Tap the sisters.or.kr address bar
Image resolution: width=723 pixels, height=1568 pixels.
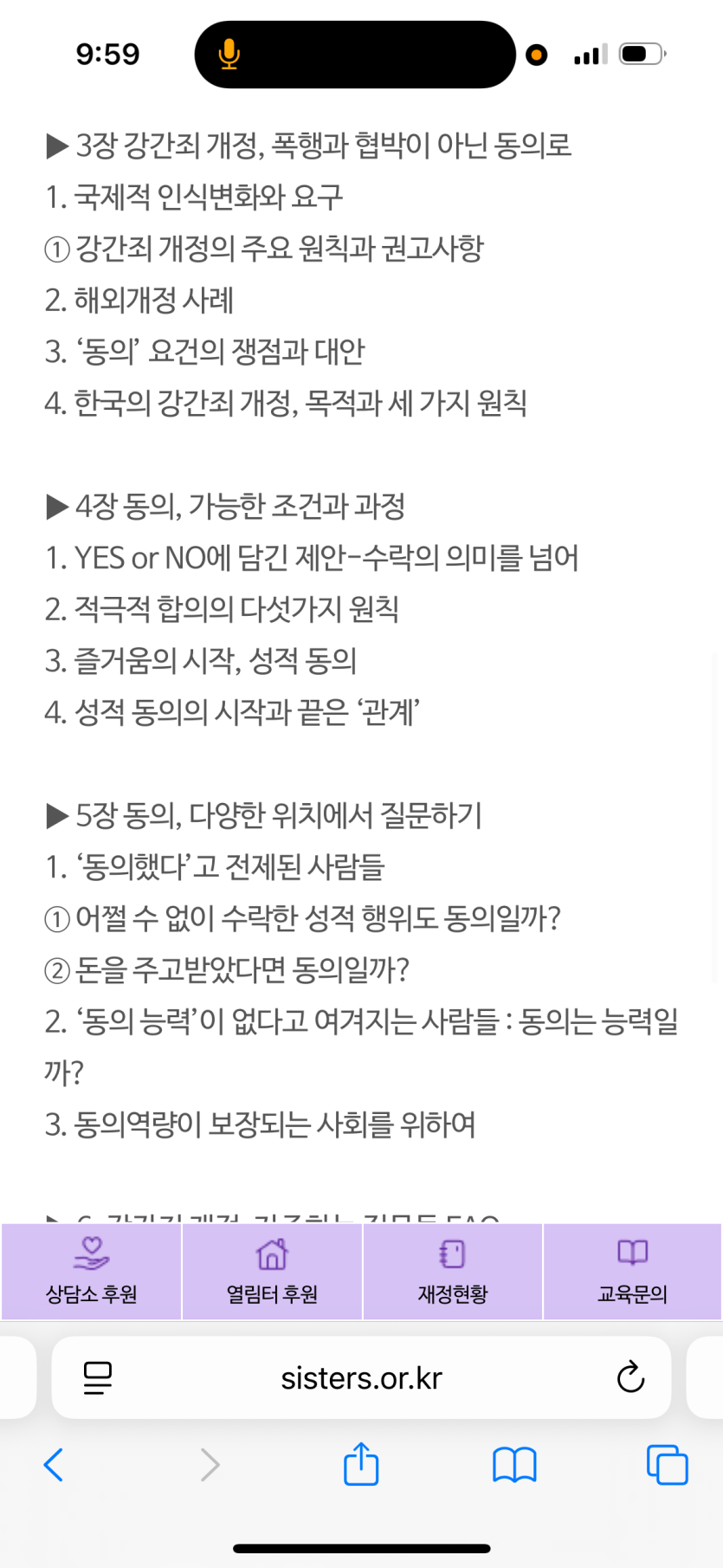click(361, 1377)
